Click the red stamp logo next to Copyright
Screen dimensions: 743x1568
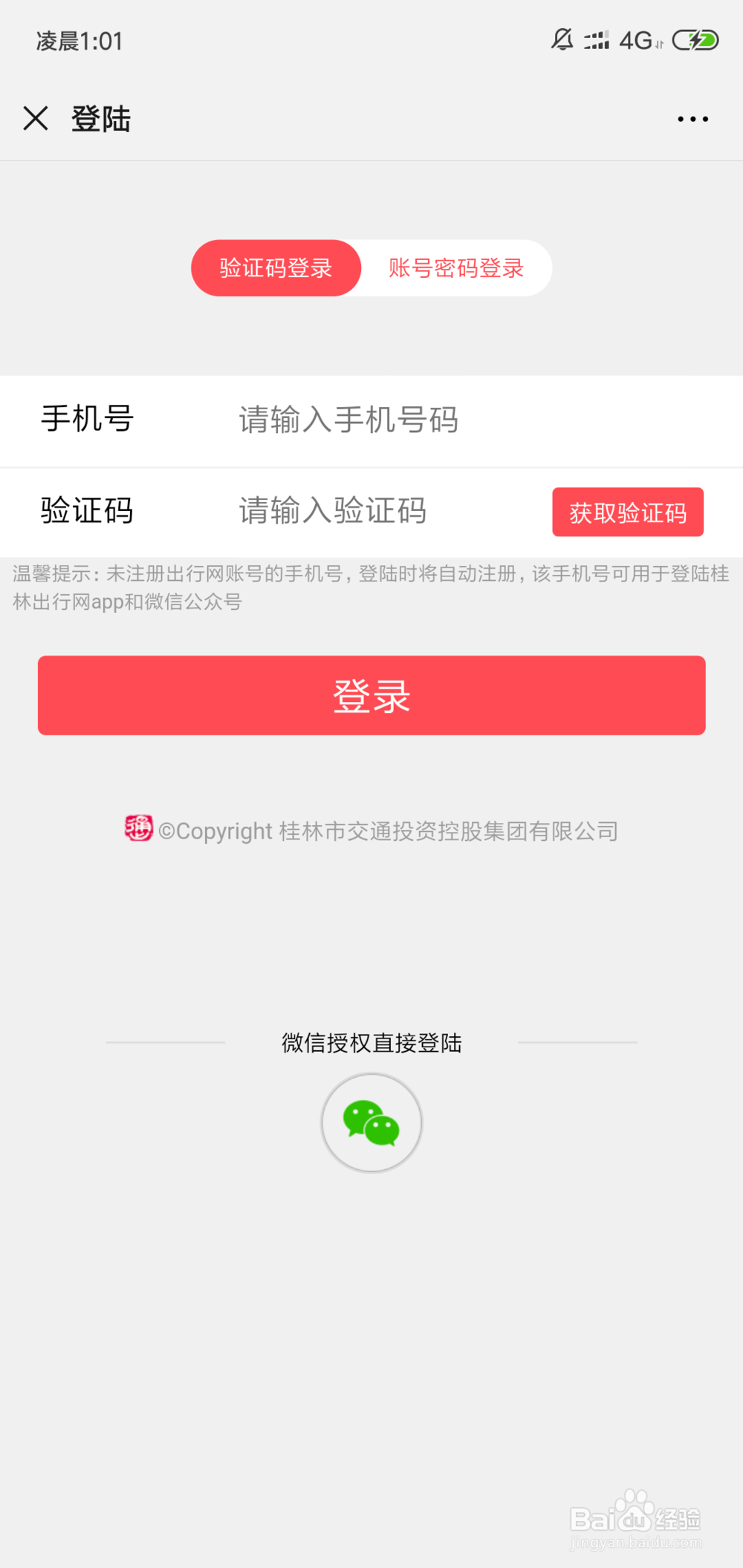tap(138, 827)
